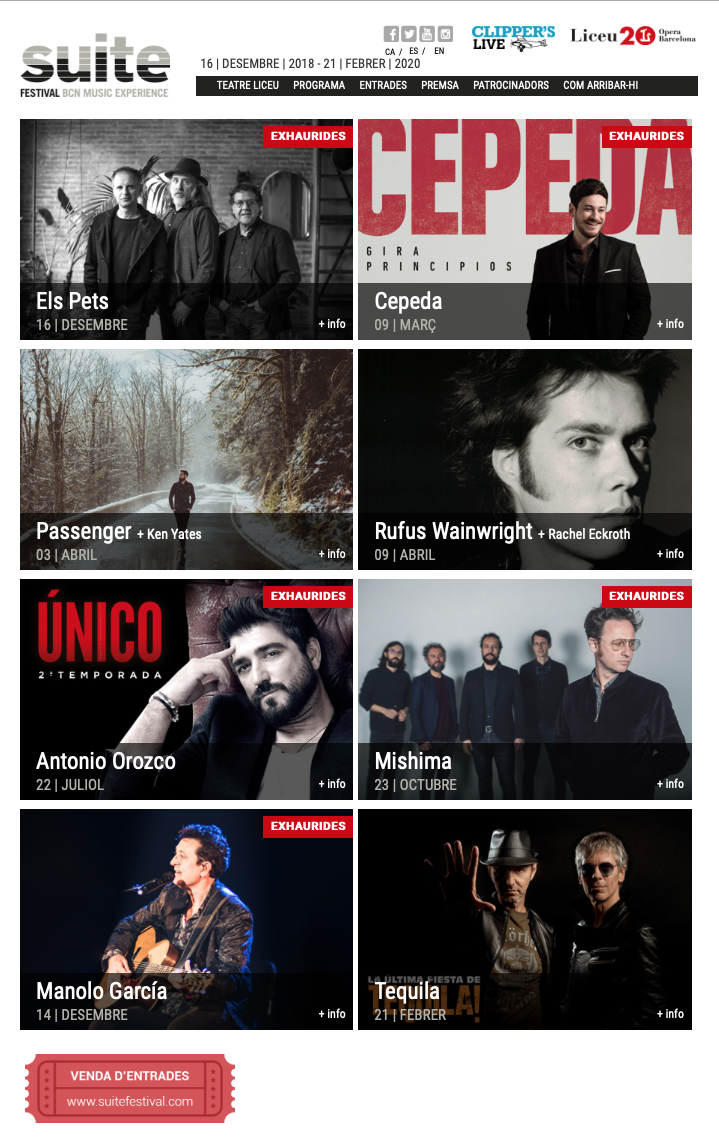
Task: Tap + info on the Cepeda card
Action: click(x=670, y=324)
